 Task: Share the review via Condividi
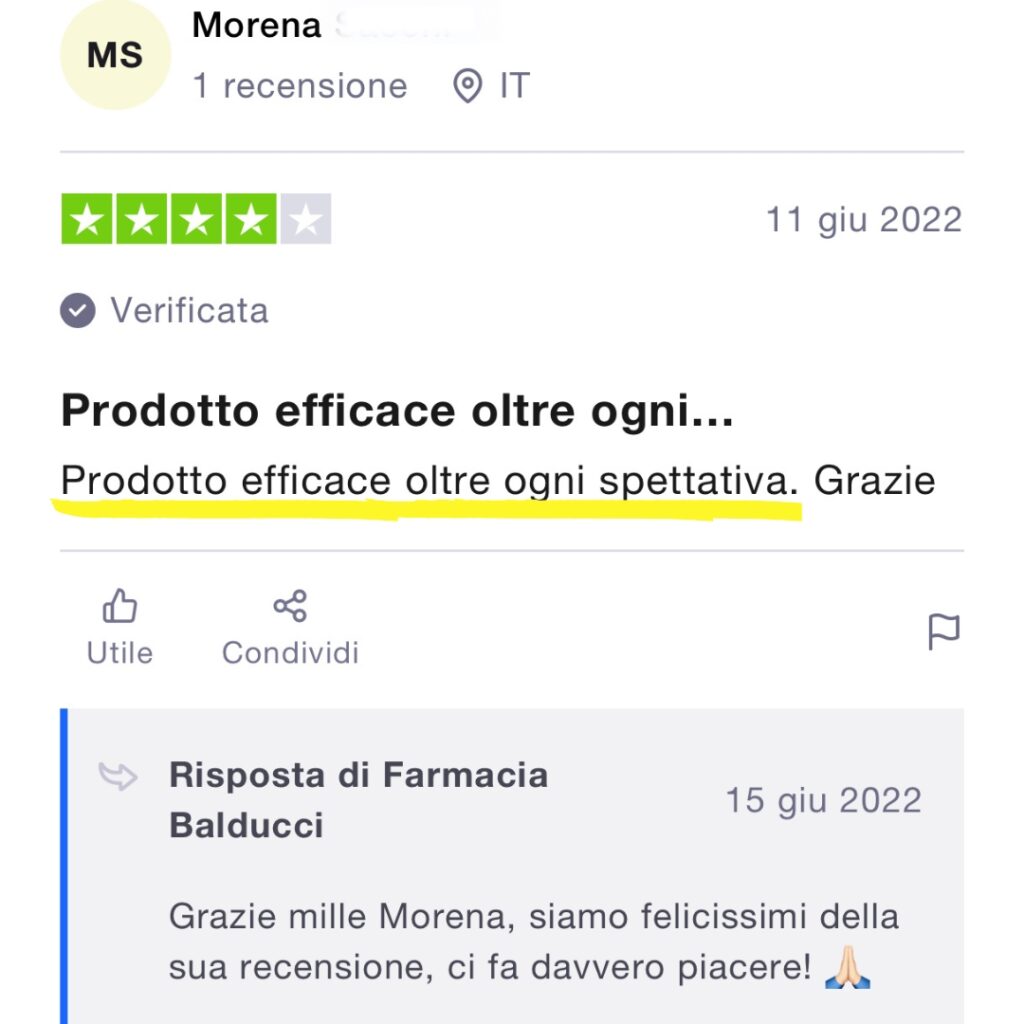[290, 627]
